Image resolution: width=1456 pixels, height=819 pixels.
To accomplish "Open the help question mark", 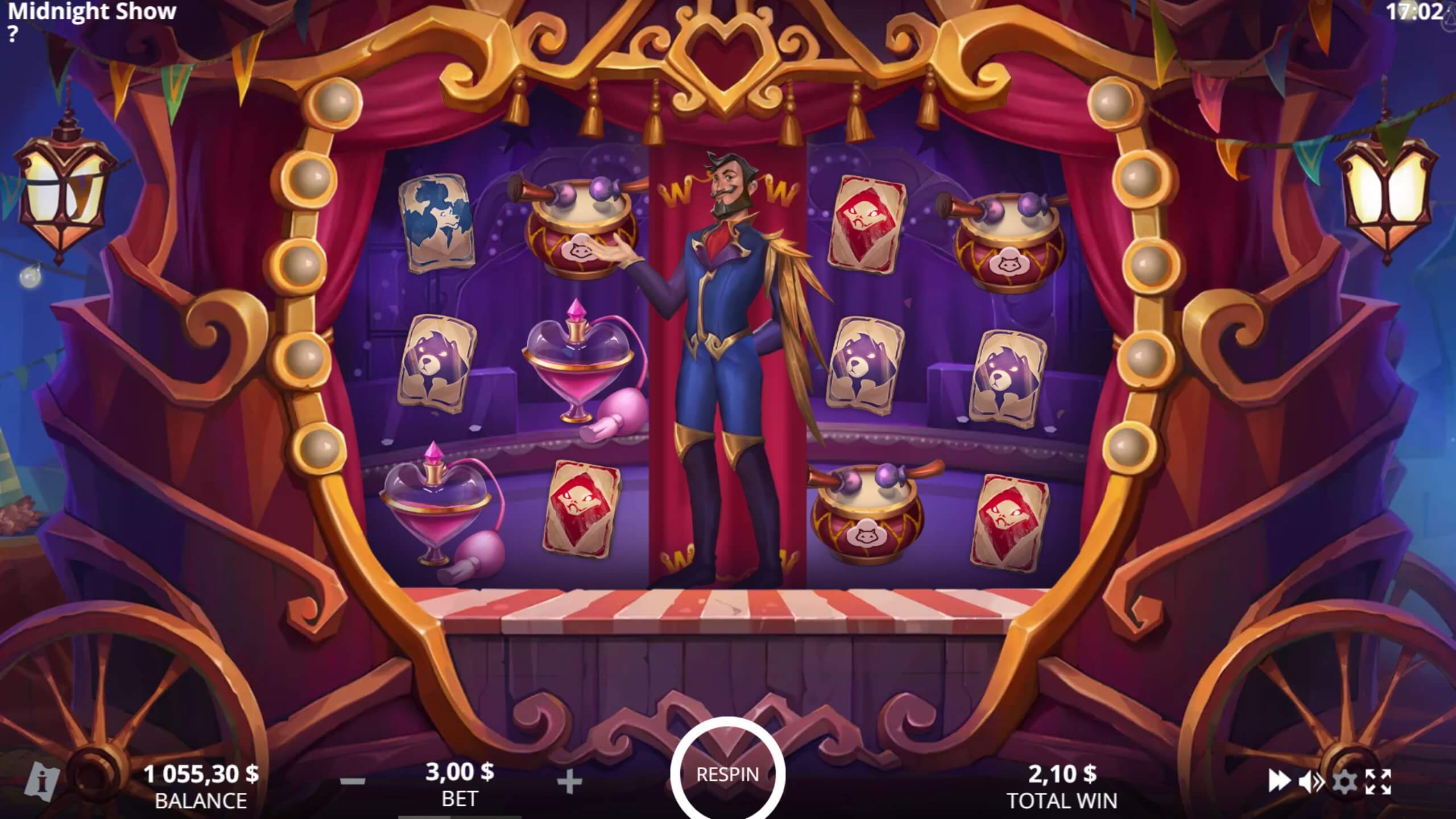I will point(13,35).
